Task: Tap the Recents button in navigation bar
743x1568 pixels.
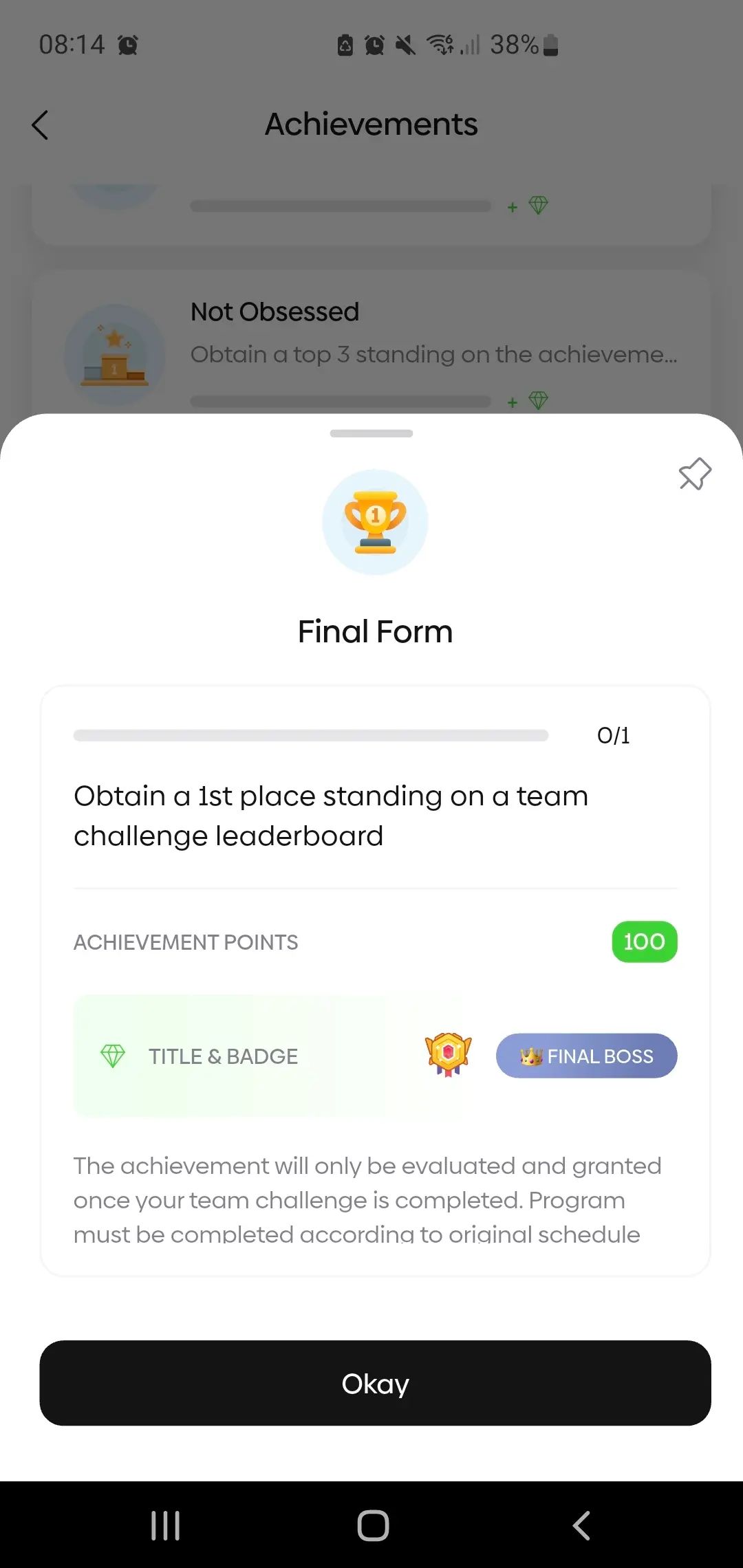Action: tap(165, 1524)
